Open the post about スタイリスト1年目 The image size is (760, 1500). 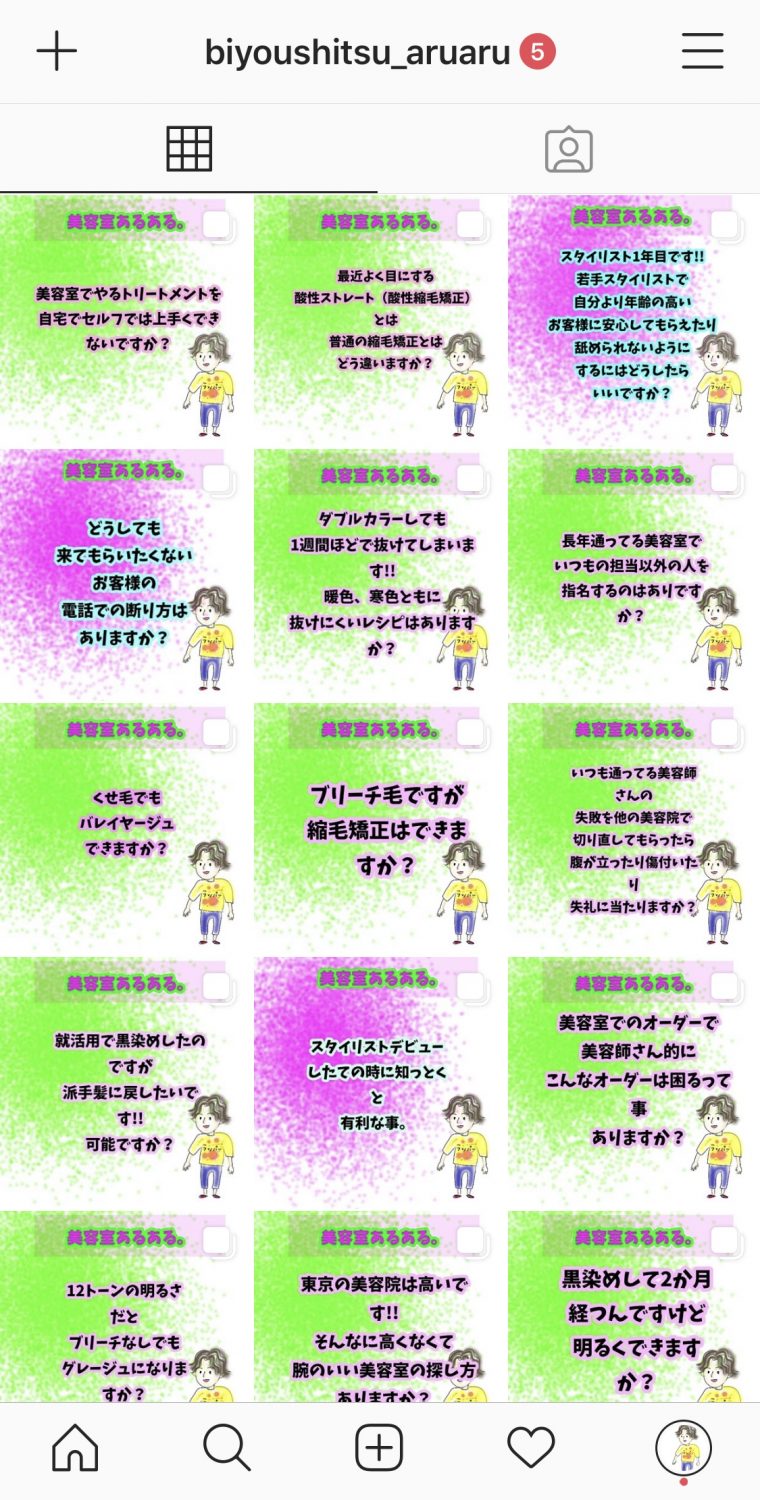[633, 318]
